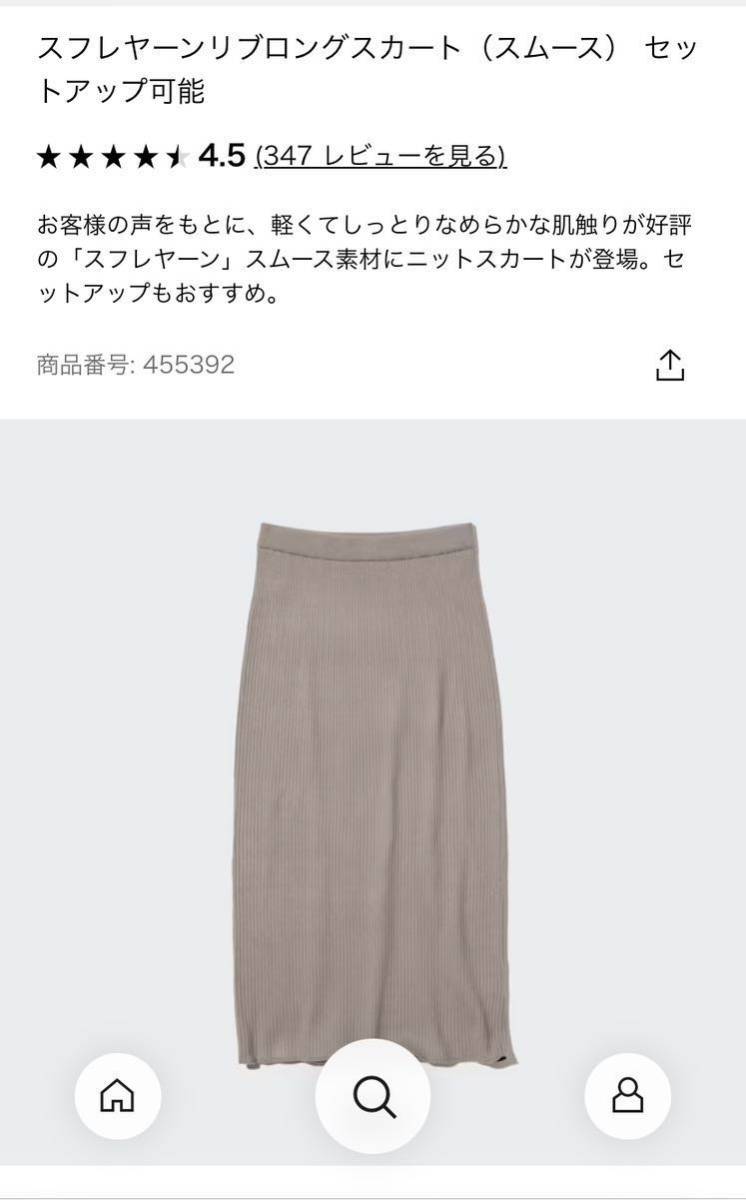Share this skirt product
Viewport: 746px width, 1200px height.
pos(670,365)
